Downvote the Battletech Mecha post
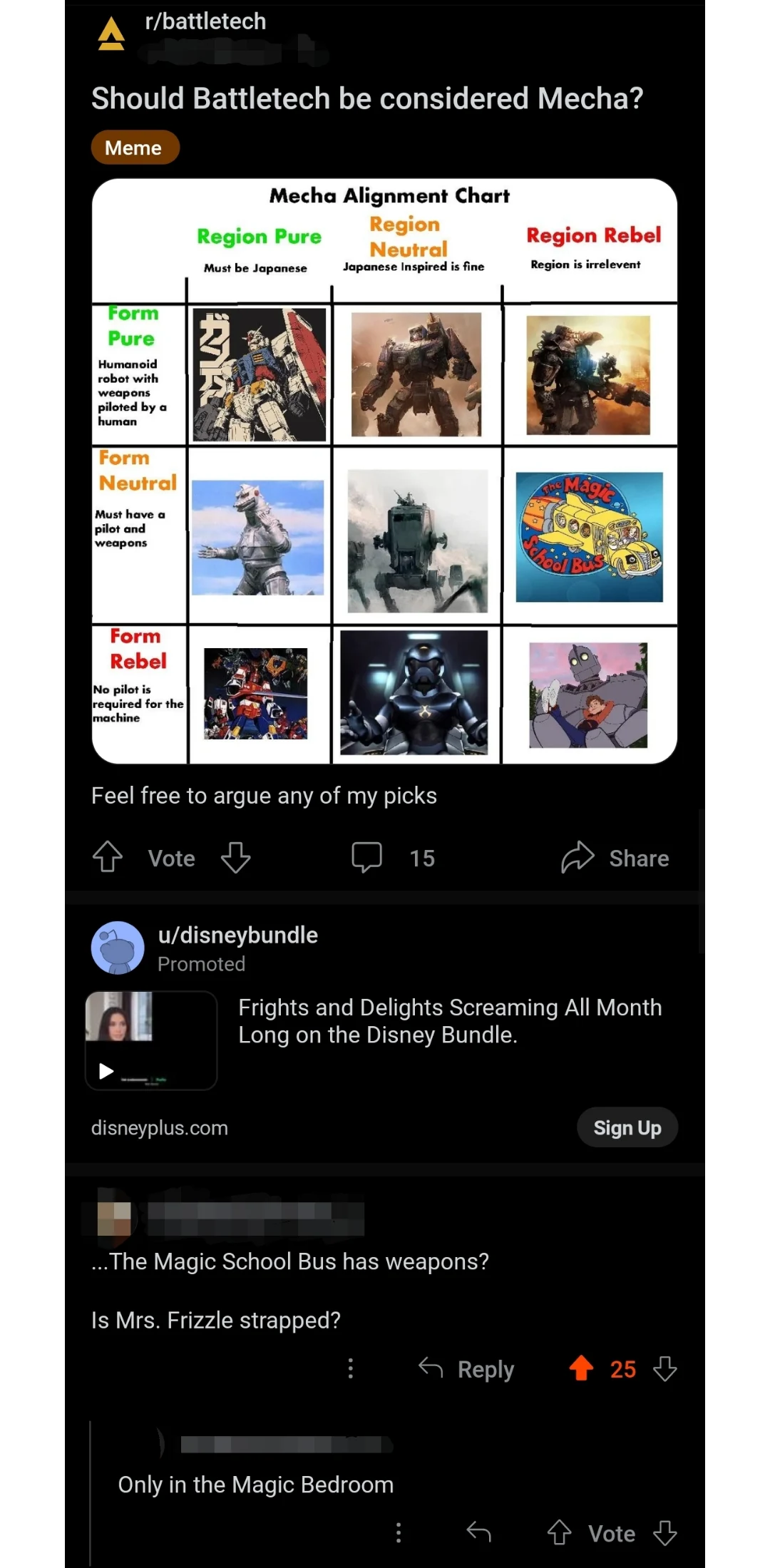Viewport: 770px width, 1568px height. tap(235, 857)
